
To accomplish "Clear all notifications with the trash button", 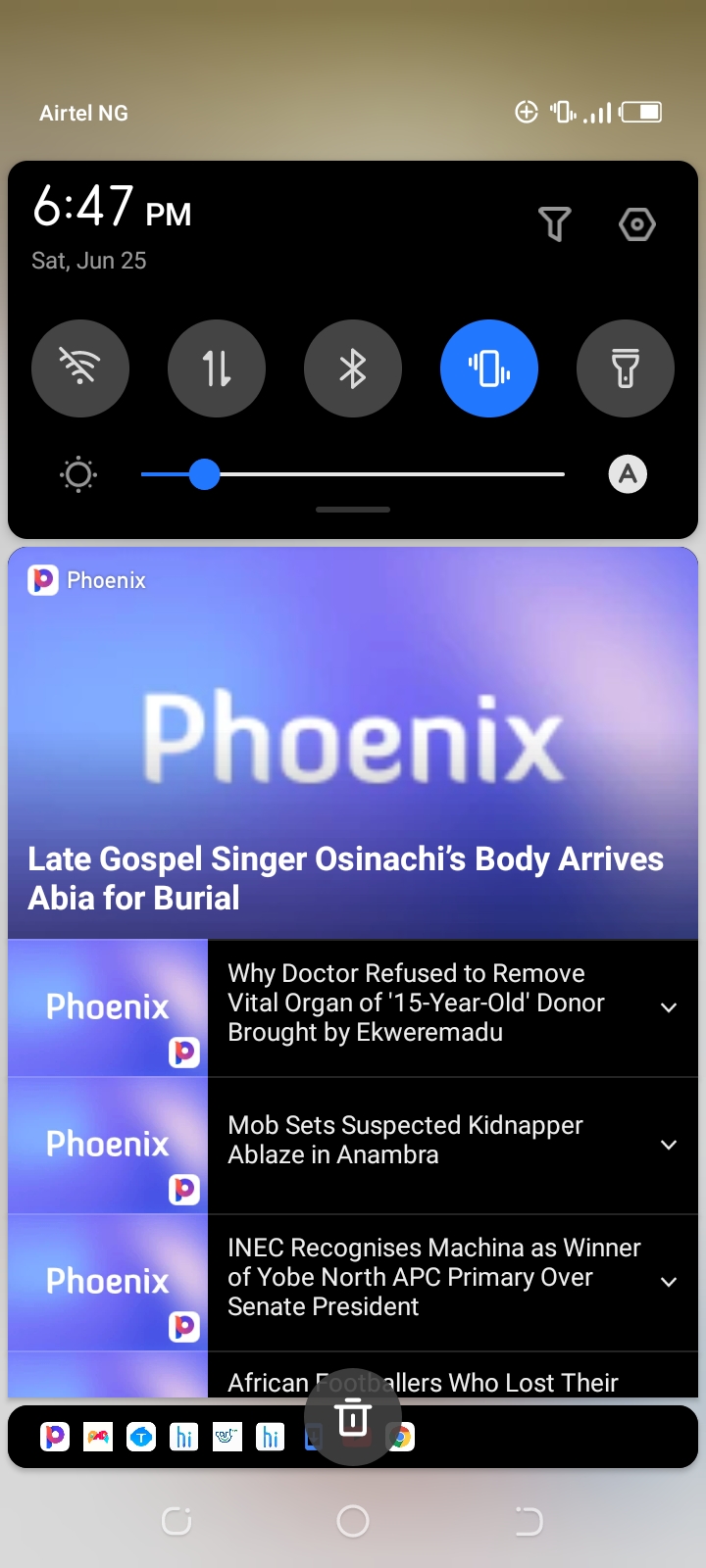I will pos(353,1418).
